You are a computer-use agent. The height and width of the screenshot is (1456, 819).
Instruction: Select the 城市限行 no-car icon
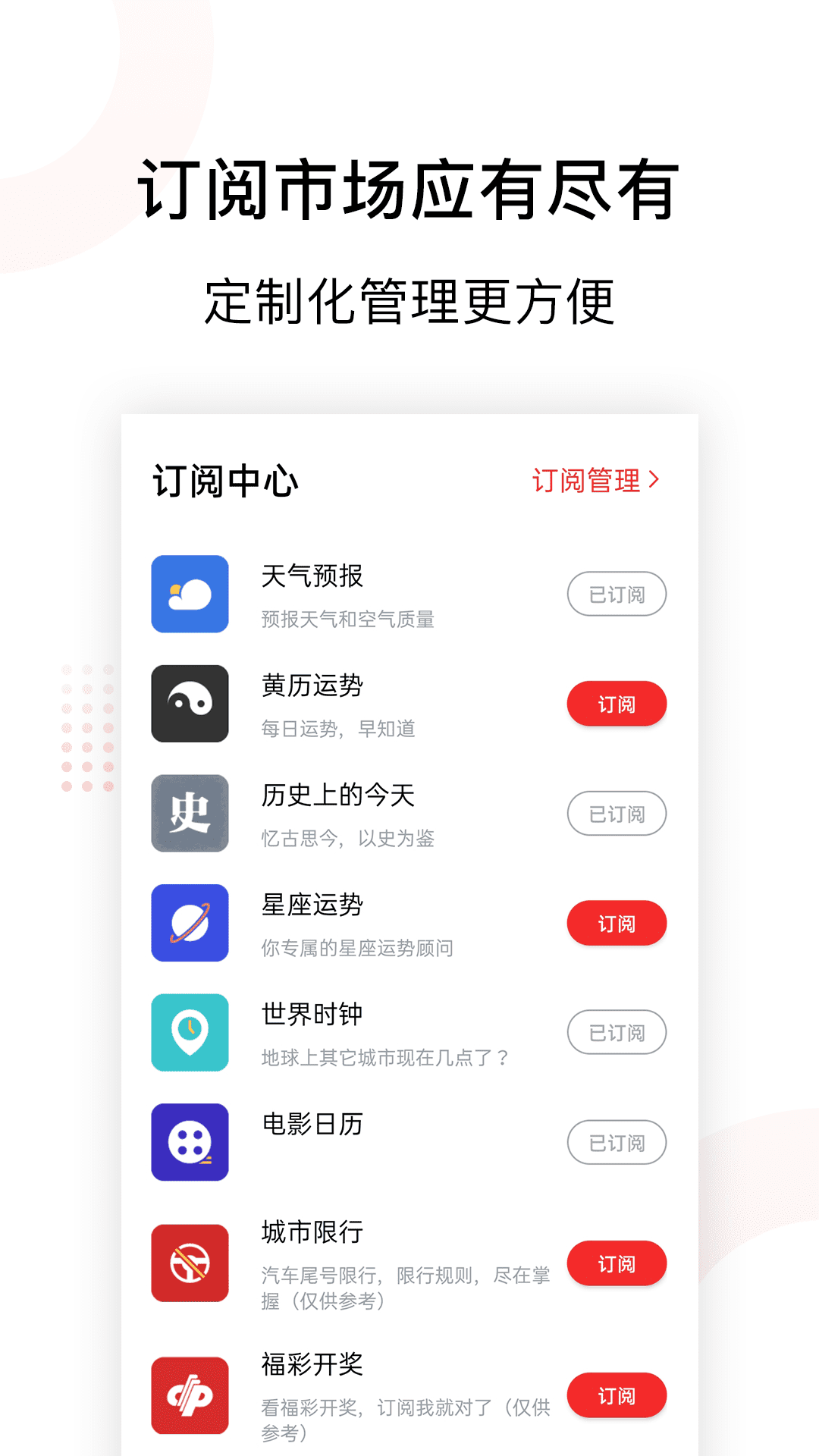190,1263
